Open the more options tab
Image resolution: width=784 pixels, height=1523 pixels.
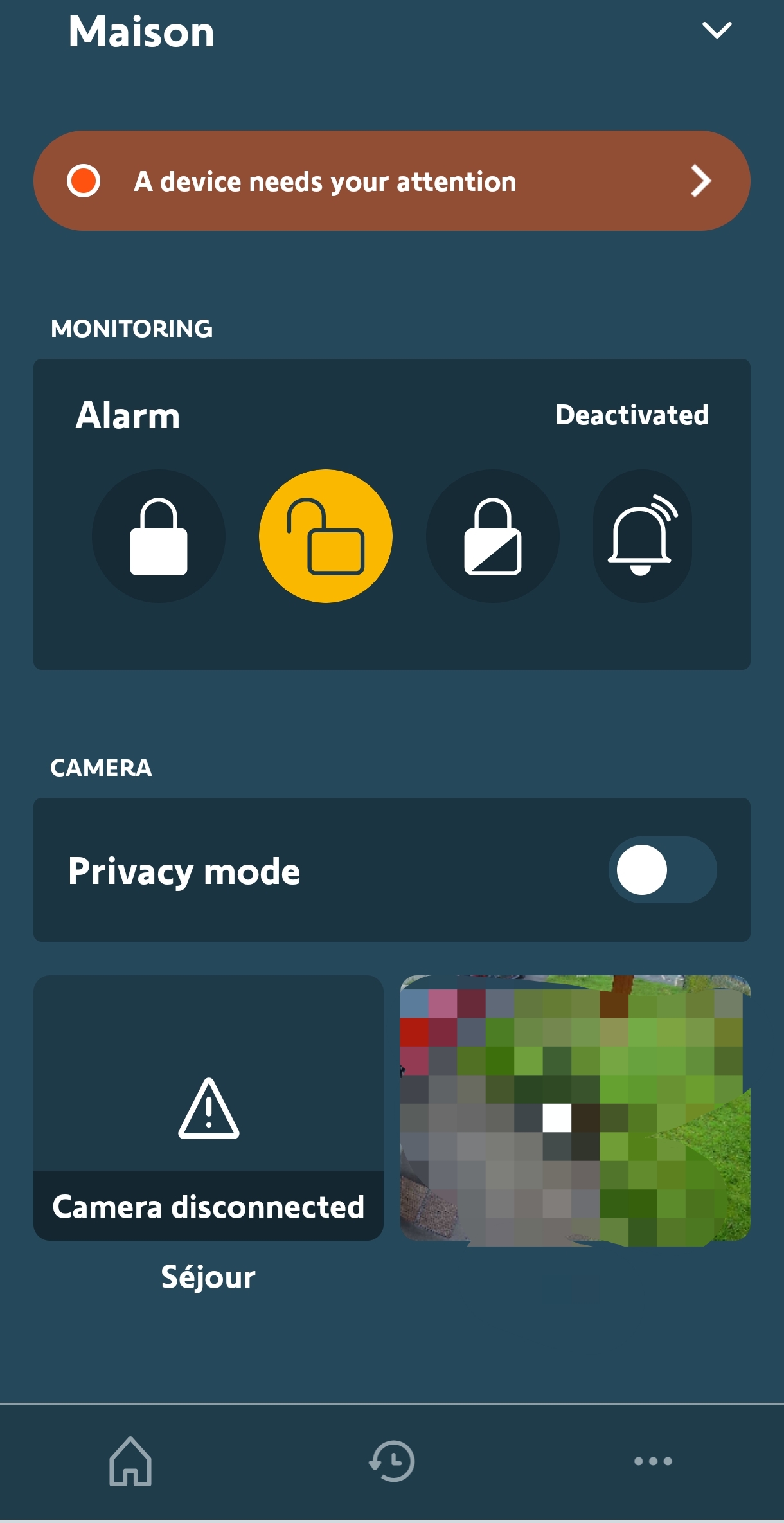tap(653, 1461)
